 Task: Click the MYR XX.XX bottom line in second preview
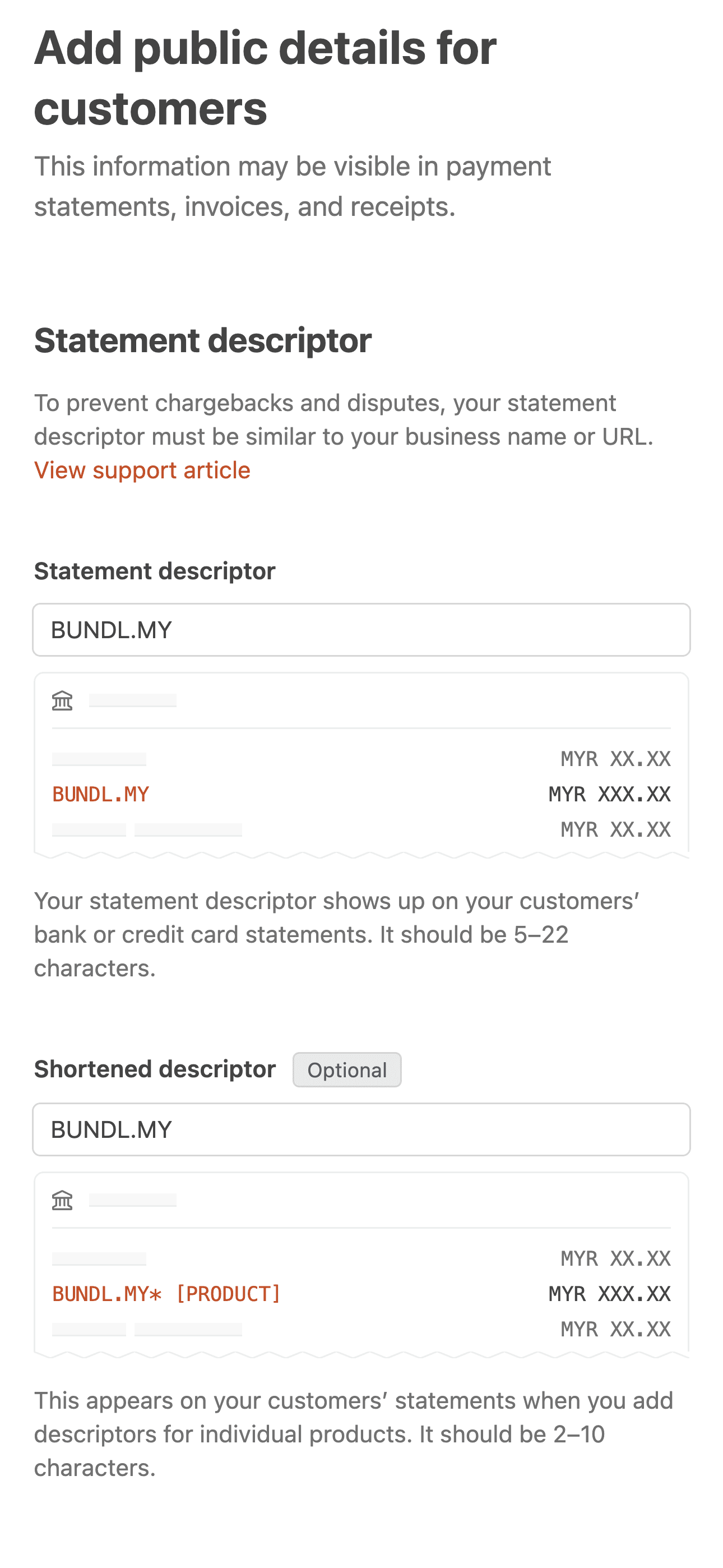click(x=615, y=1327)
